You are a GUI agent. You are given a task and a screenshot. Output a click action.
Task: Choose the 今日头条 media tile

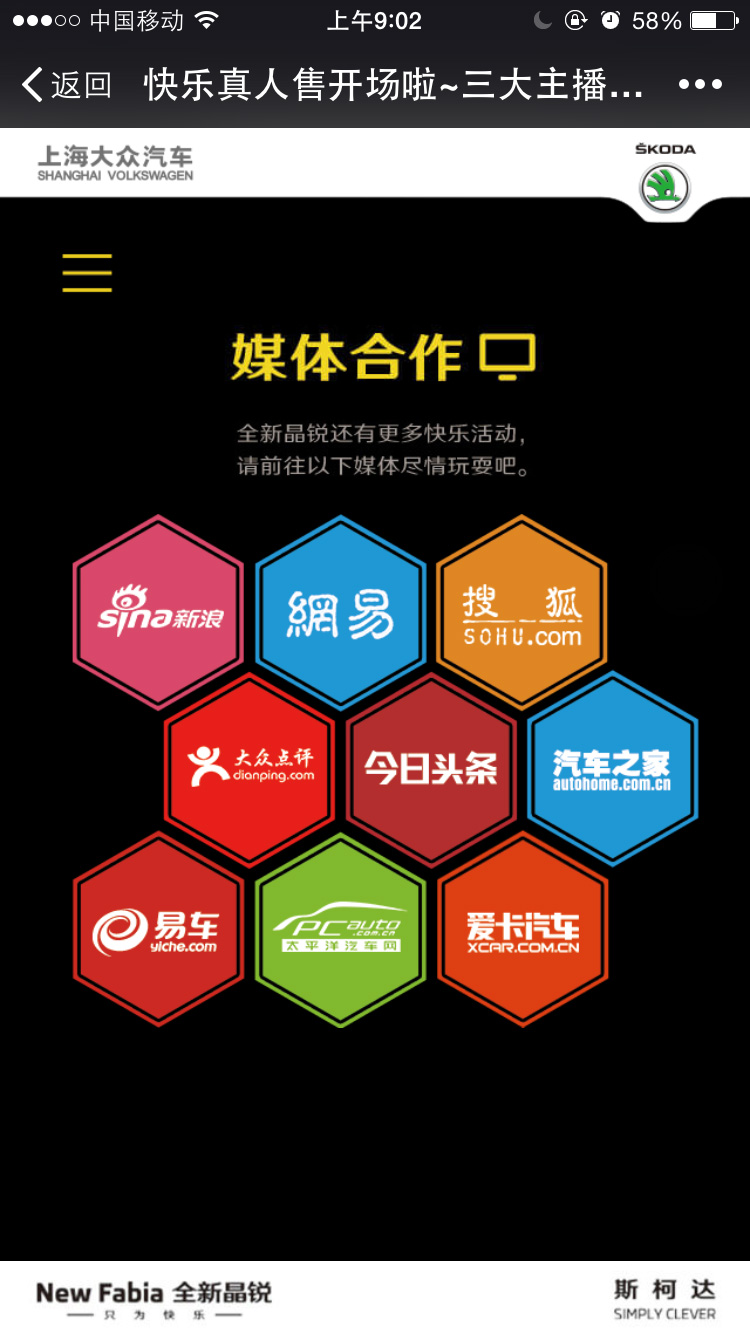(431, 769)
